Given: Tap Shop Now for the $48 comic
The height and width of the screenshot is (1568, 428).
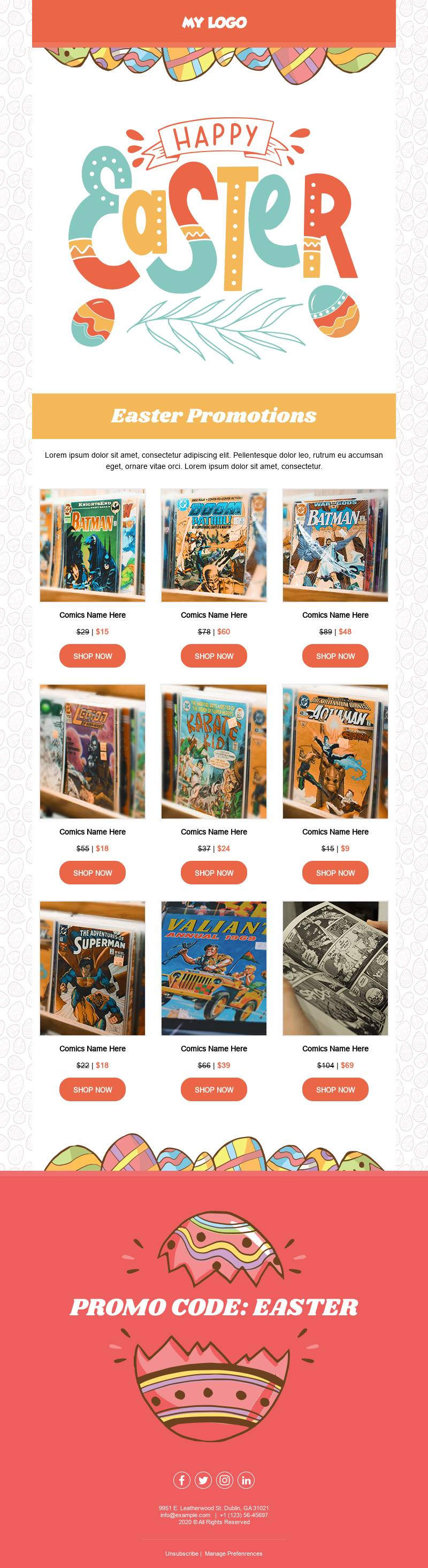Looking at the screenshot, I should [x=335, y=656].
